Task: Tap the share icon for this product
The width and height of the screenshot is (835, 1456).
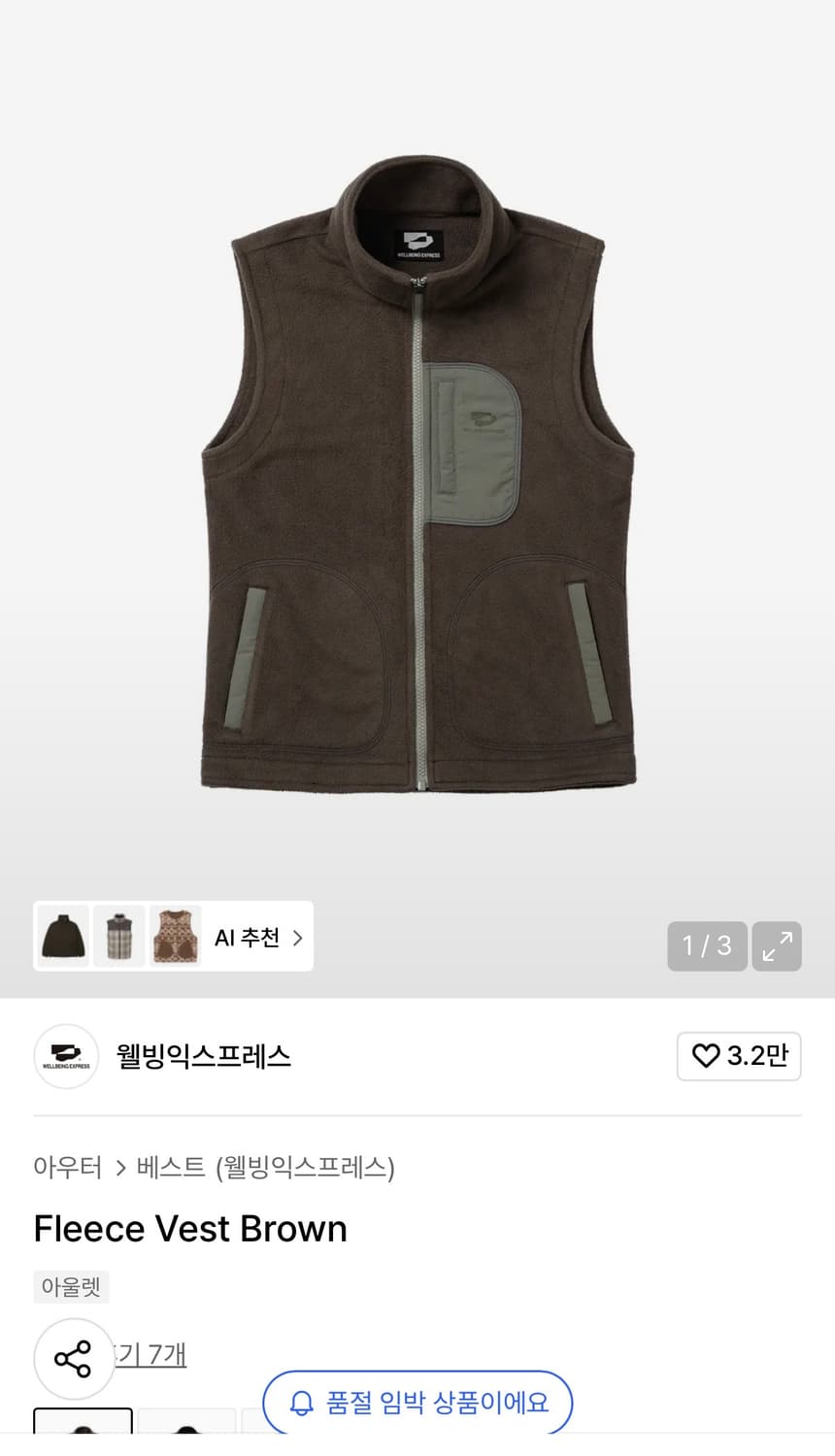Action: tap(74, 1359)
